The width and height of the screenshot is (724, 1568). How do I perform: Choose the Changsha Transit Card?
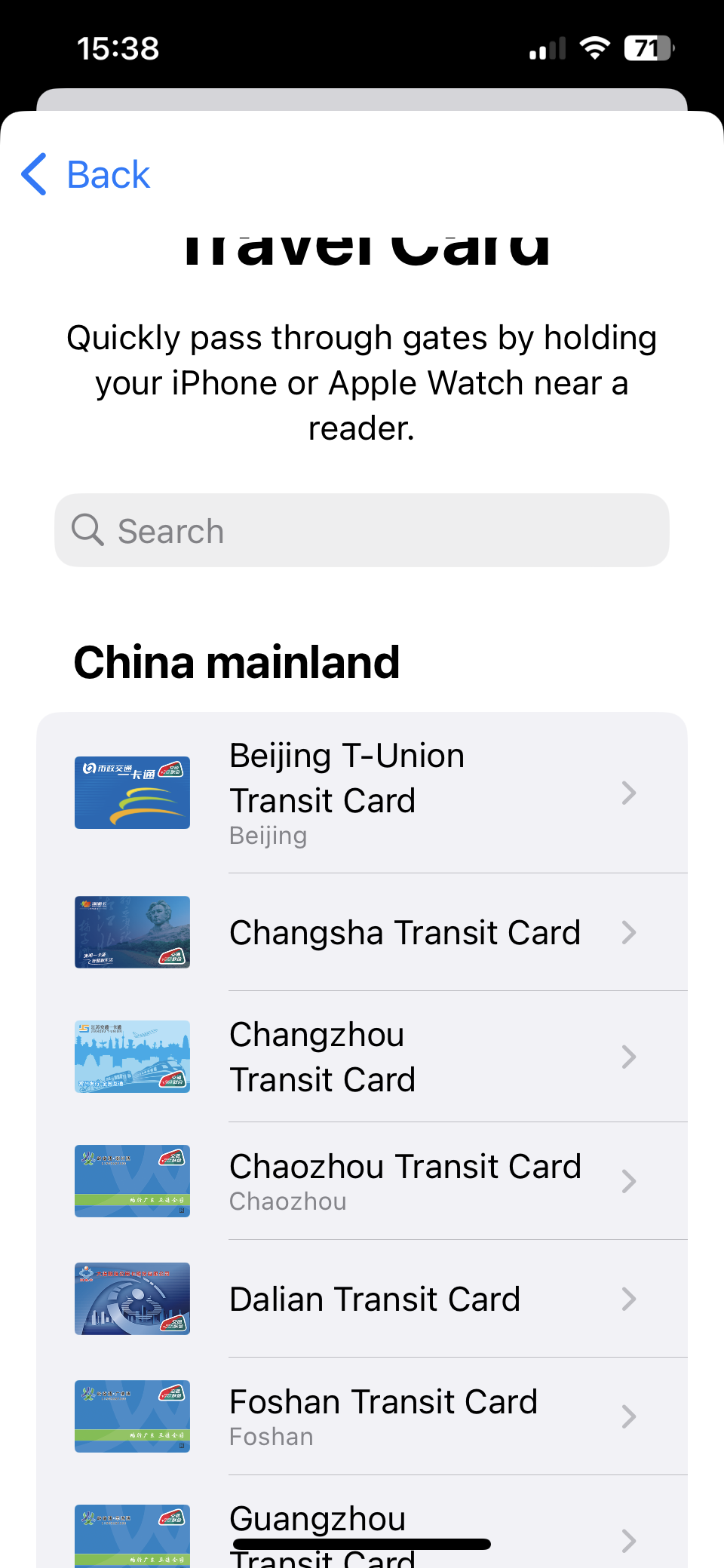coord(362,932)
